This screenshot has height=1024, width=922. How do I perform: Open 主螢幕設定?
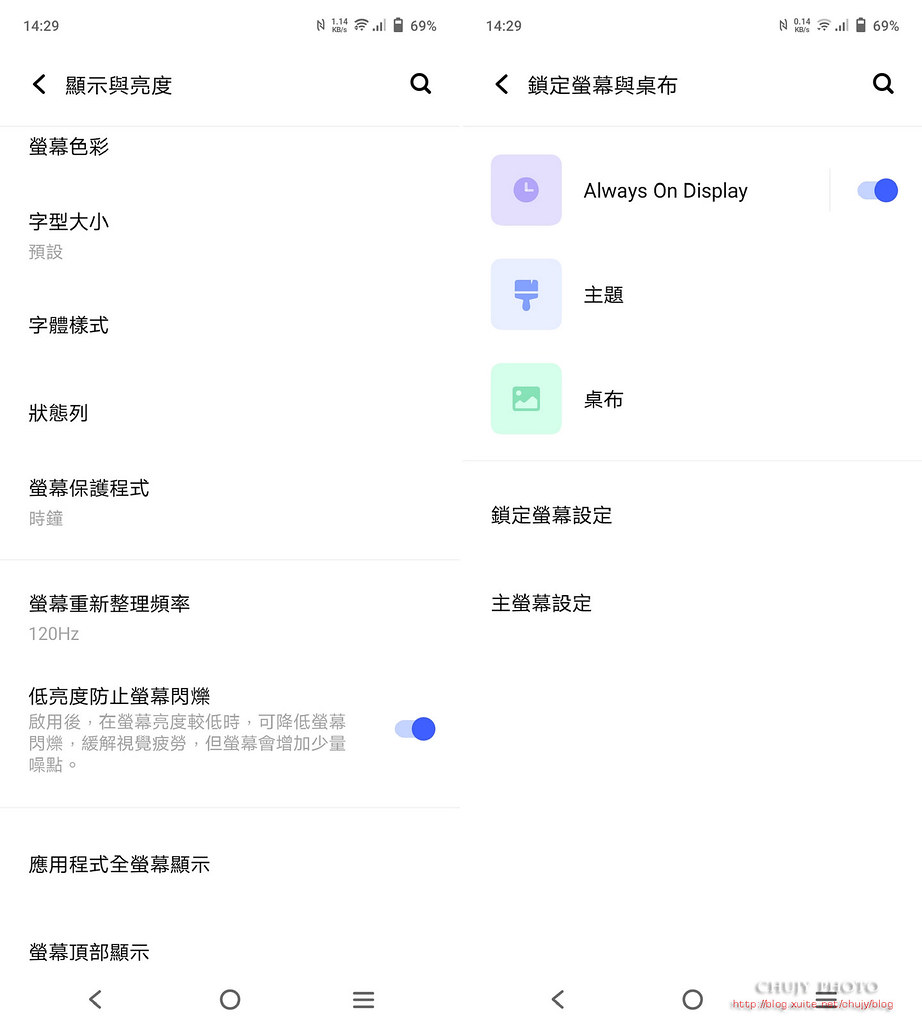[x=541, y=604]
